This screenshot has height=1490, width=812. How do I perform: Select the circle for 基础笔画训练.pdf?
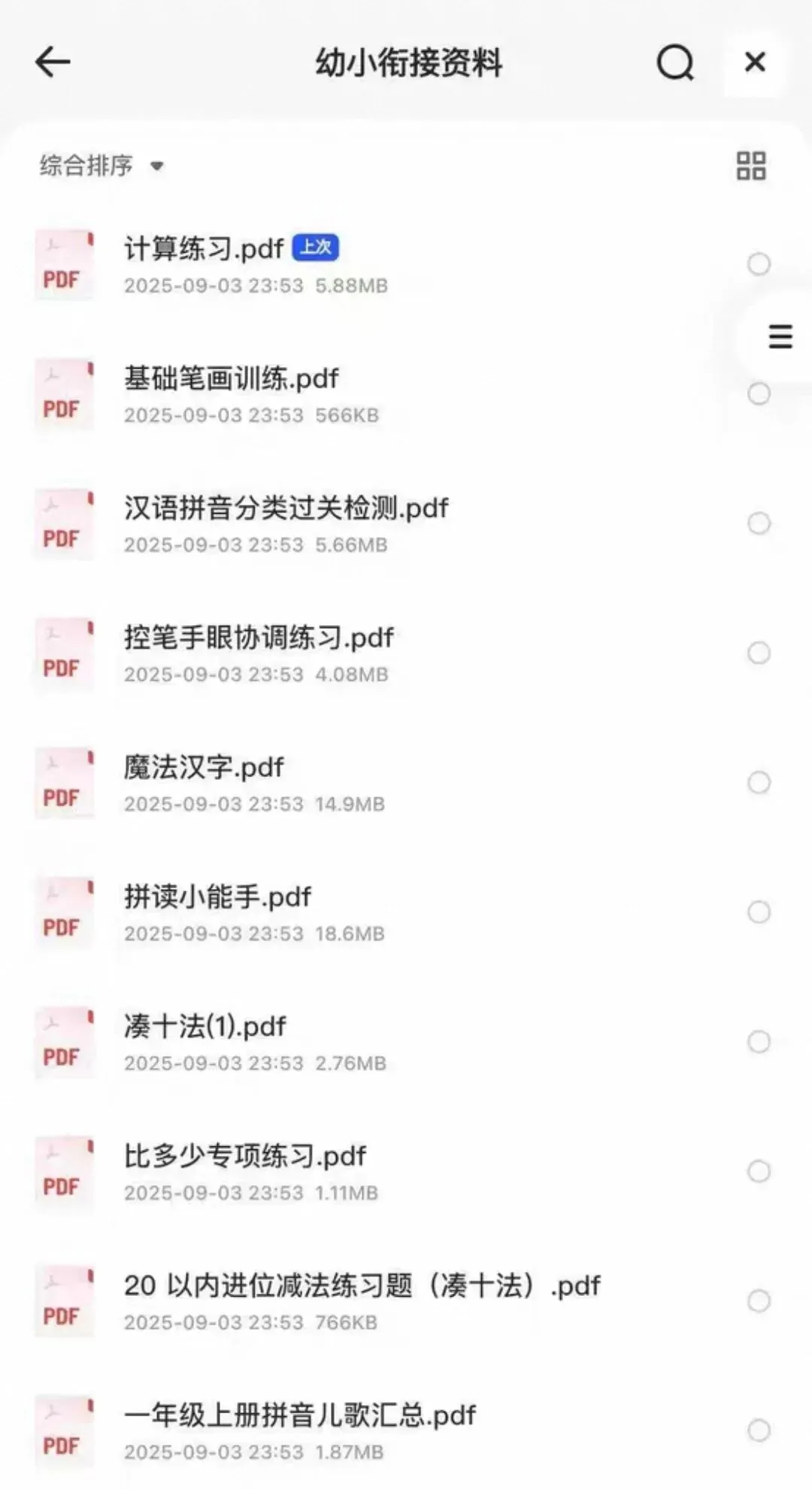tap(759, 393)
